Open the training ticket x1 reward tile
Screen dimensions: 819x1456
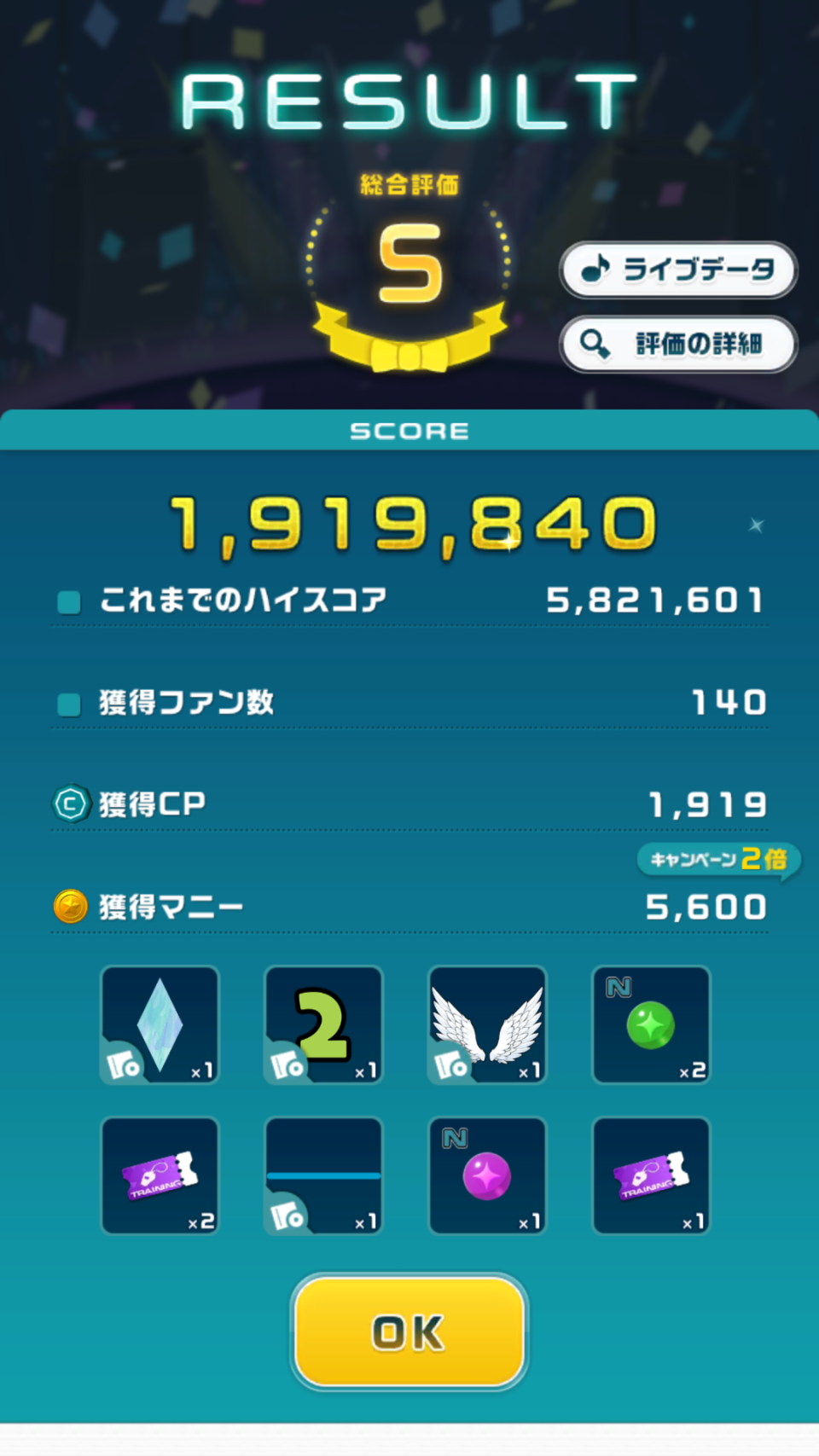[651, 1175]
